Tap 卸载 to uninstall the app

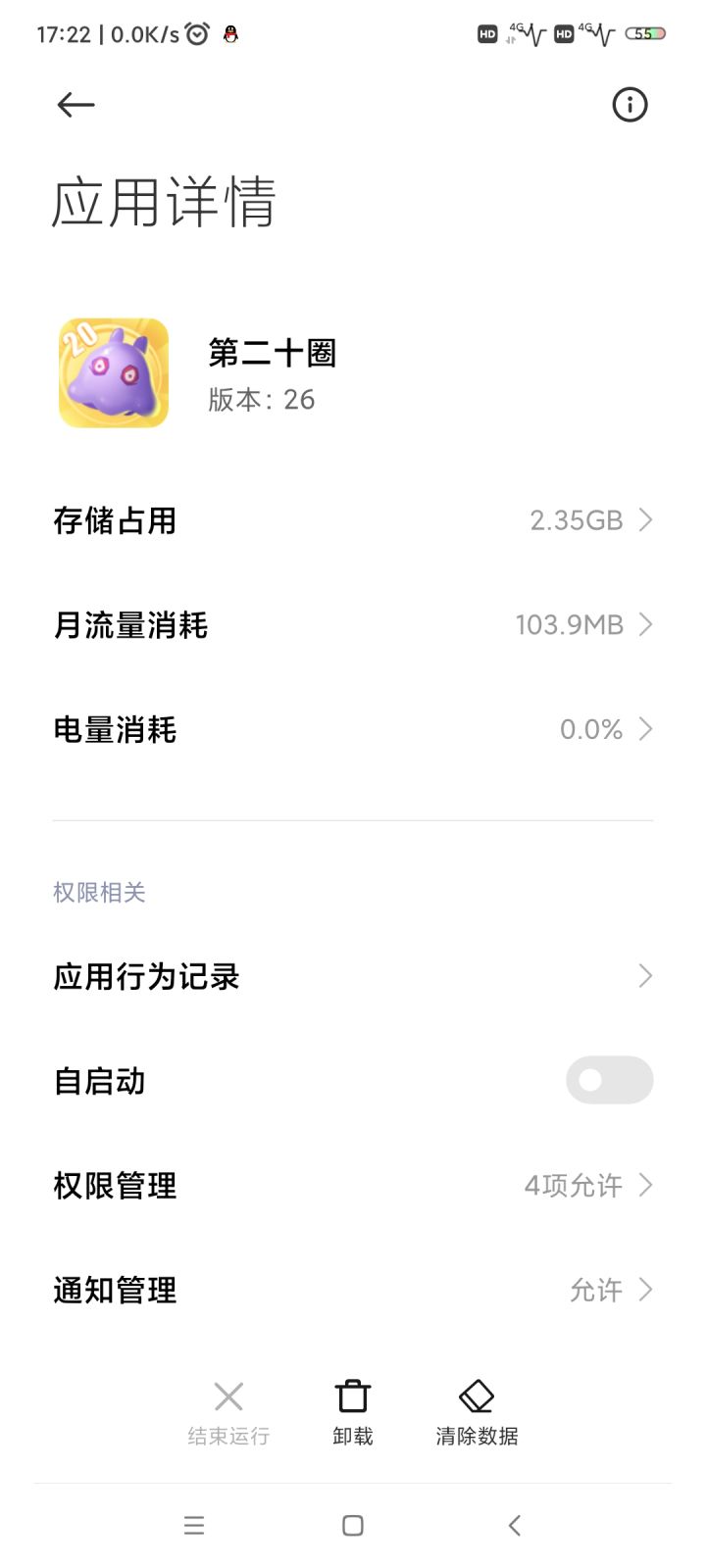353,1411
